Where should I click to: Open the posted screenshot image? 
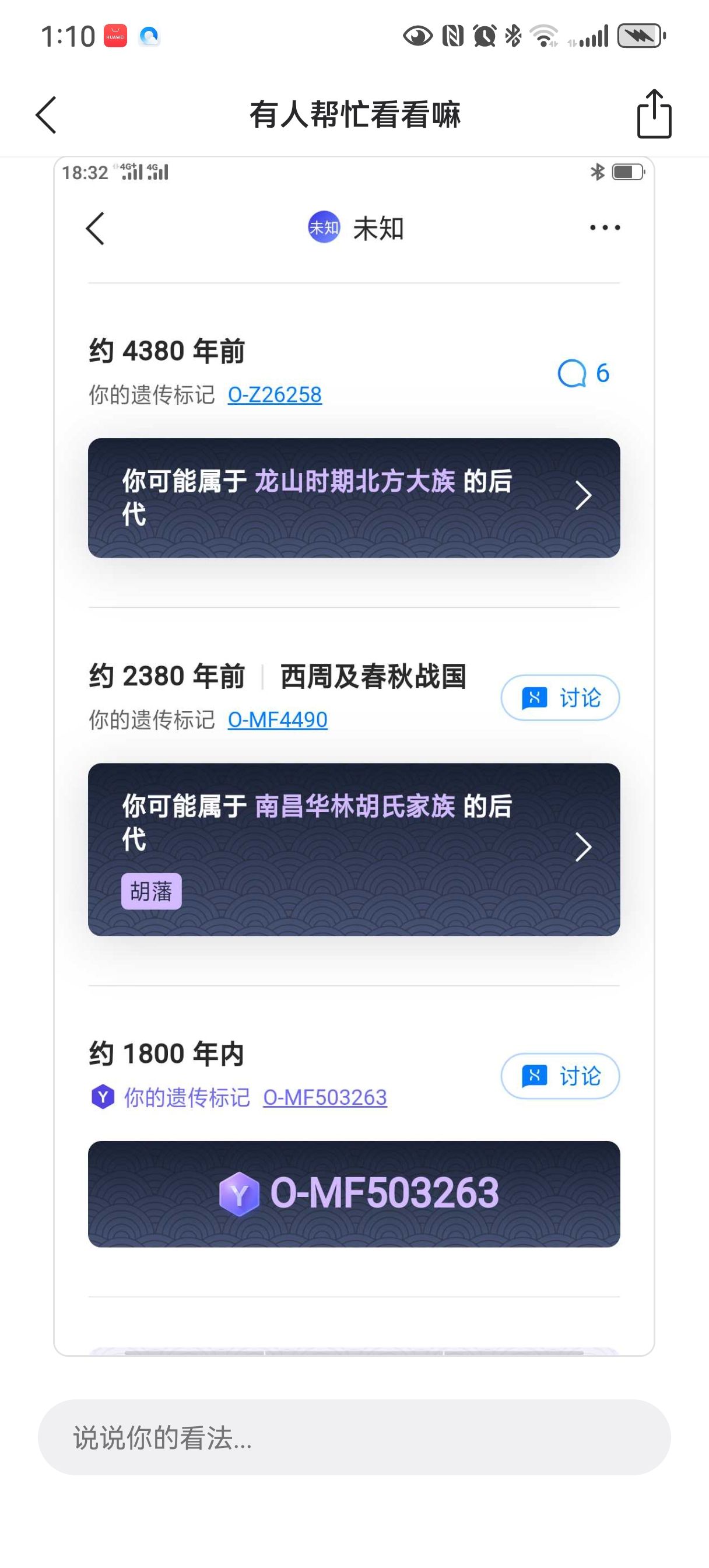pyautogui.click(x=353, y=755)
